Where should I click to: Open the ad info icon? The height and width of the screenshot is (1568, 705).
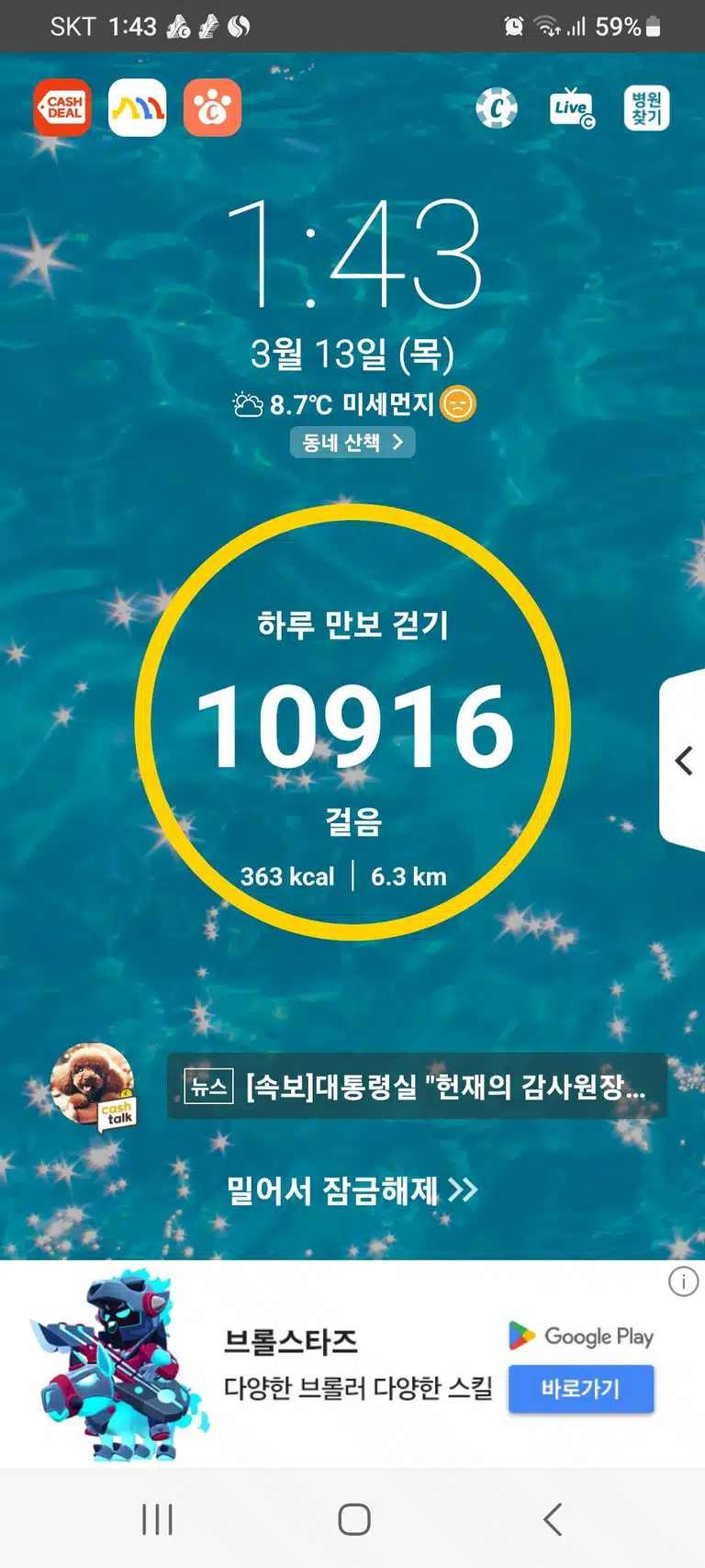(x=683, y=1281)
